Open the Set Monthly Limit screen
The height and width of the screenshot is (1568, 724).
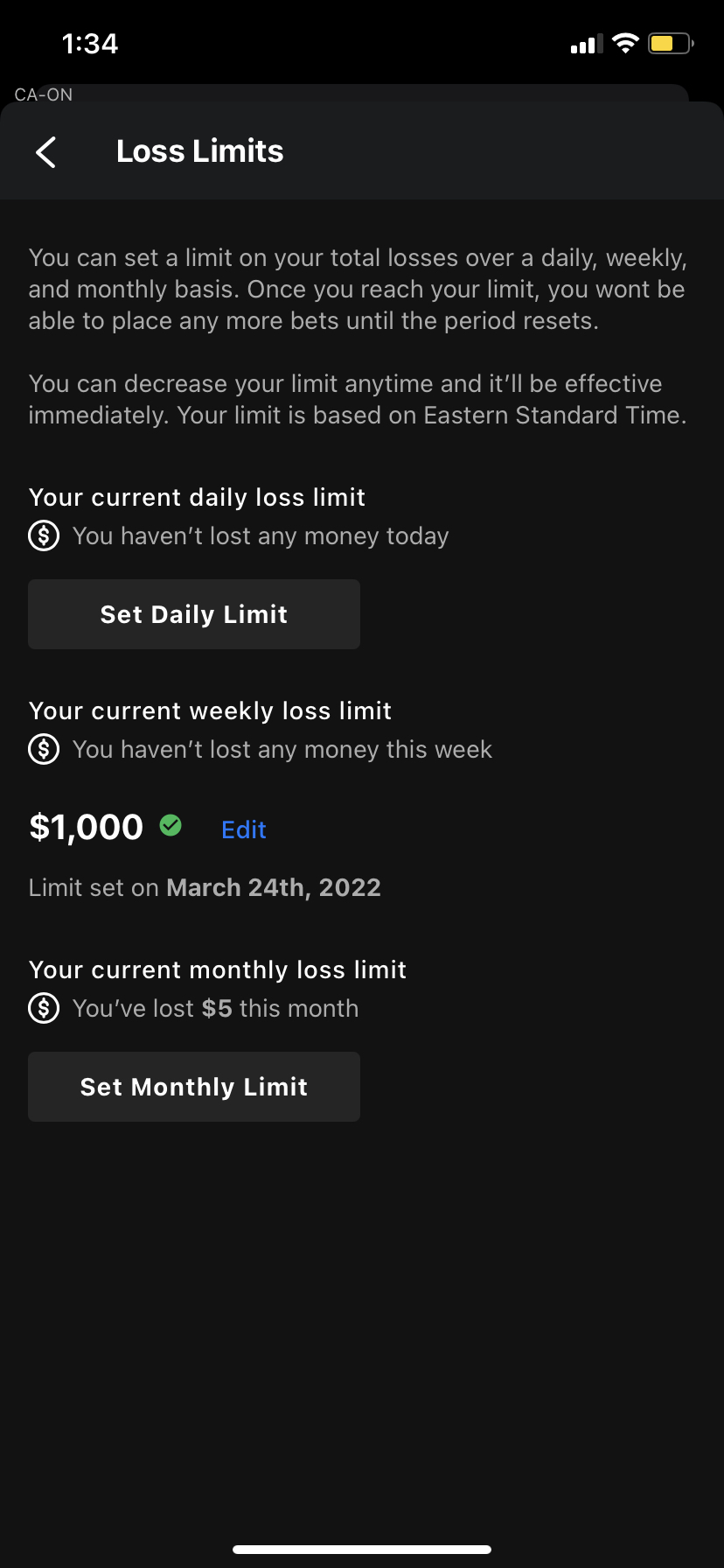tap(193, 1086)
